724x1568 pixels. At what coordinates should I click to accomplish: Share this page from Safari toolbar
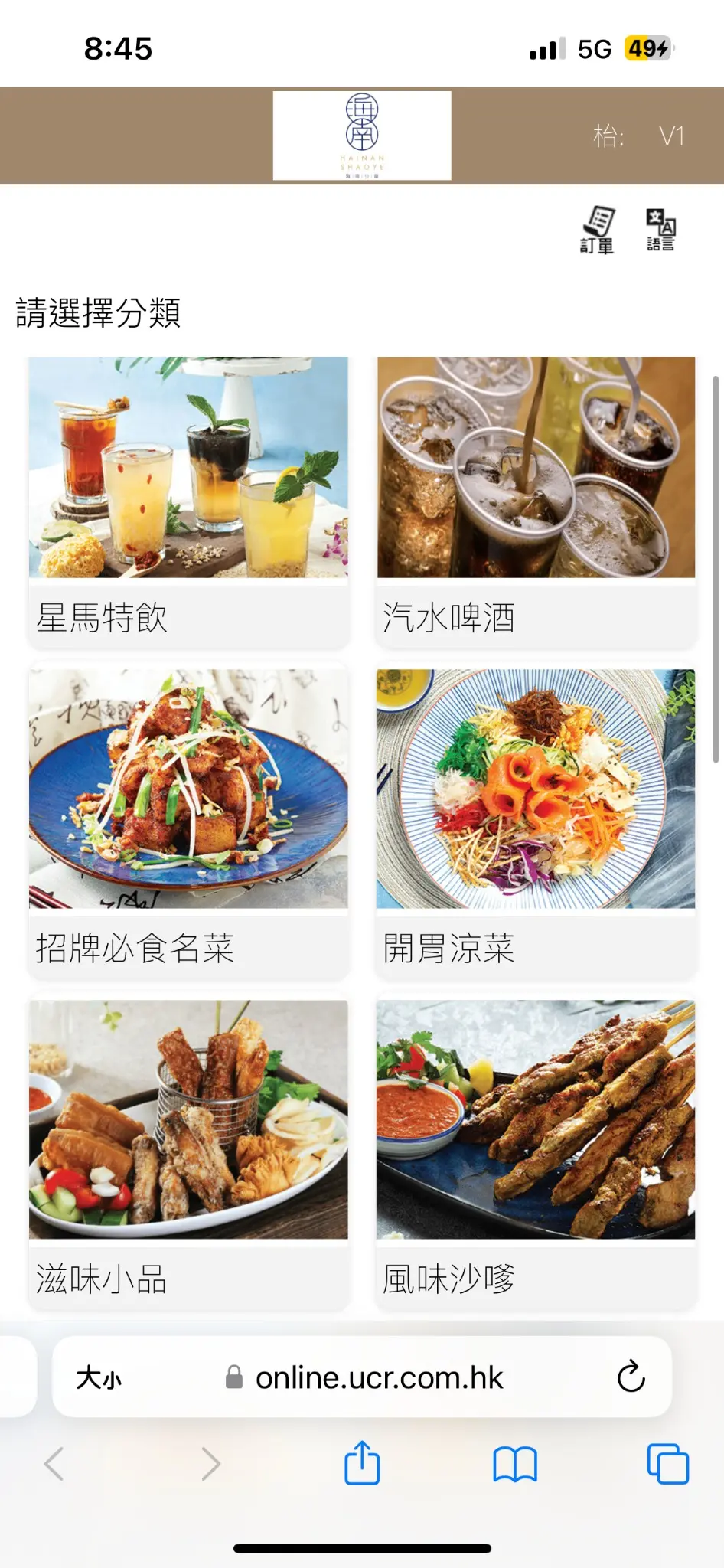362,1463
